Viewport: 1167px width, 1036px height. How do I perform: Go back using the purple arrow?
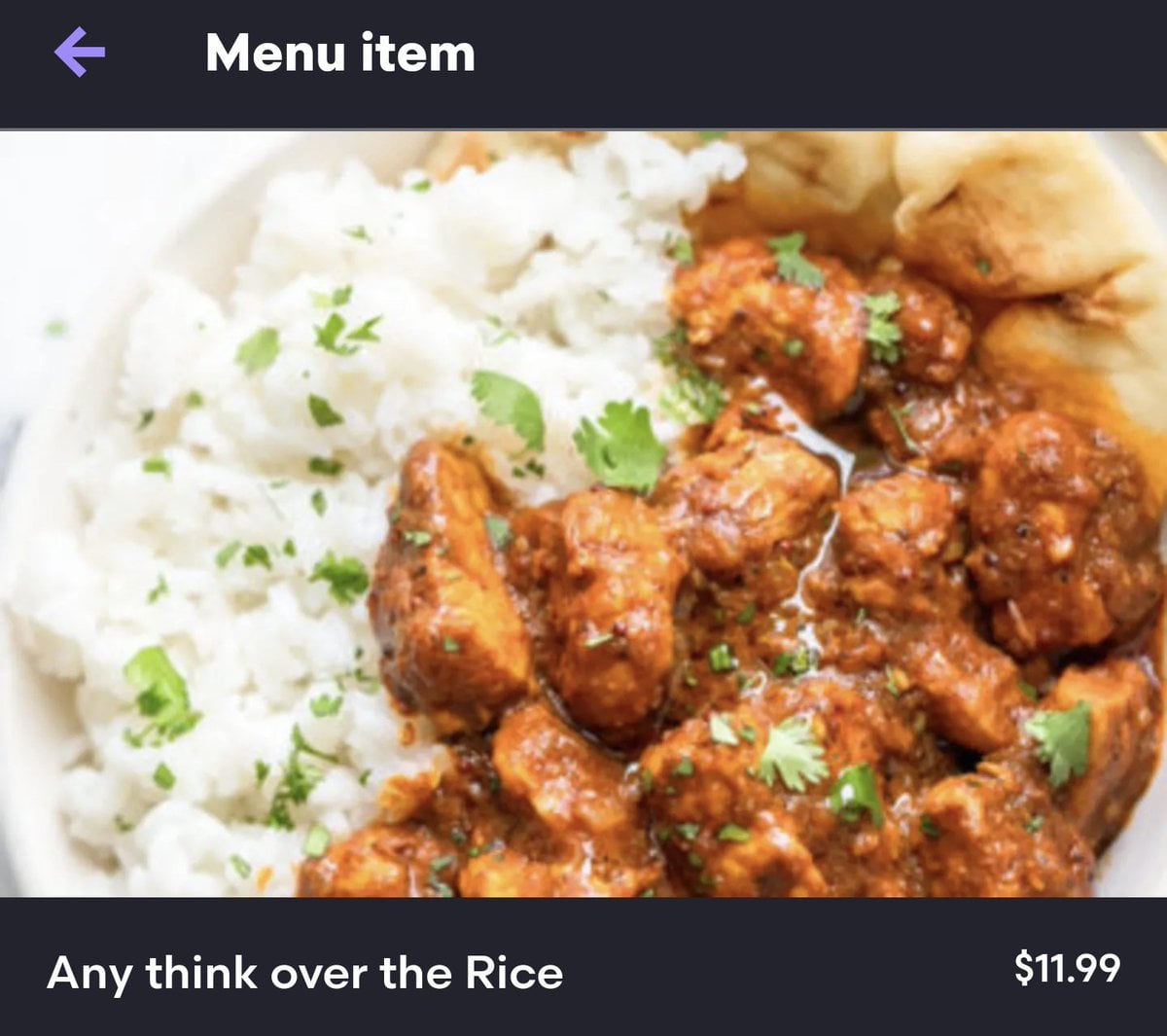click(x=80, y=52)
